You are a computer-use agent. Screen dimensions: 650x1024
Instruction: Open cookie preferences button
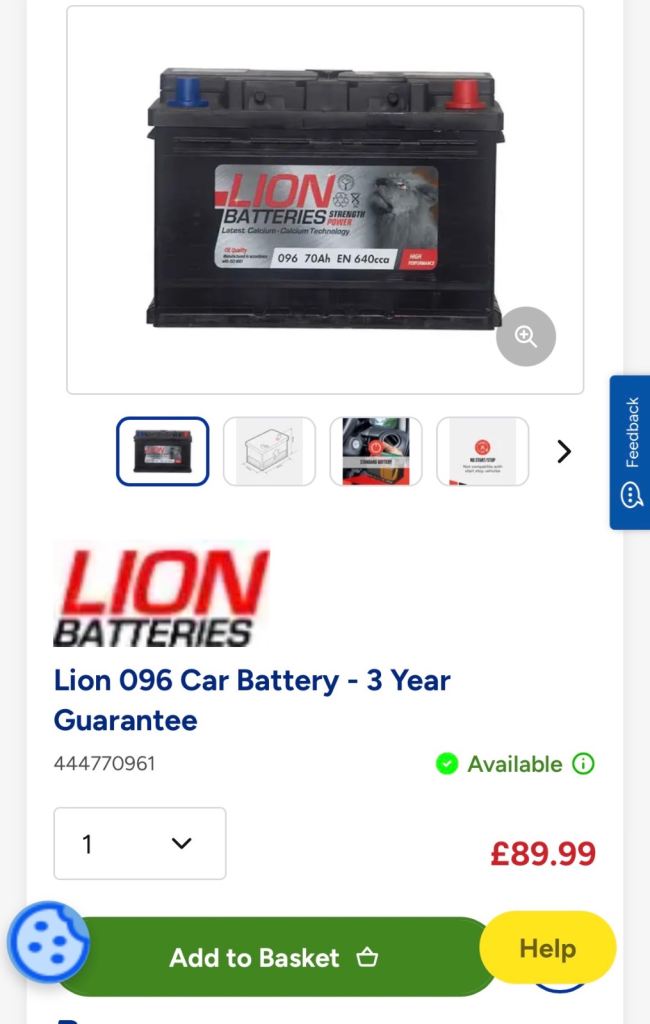pos(48,942)
